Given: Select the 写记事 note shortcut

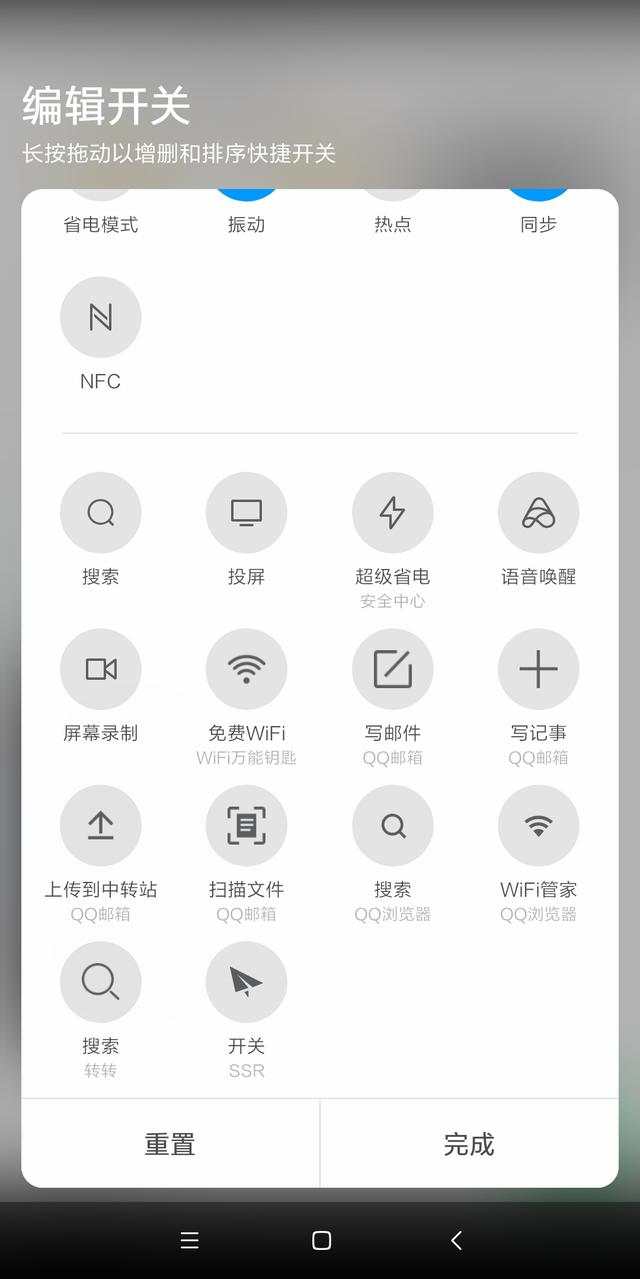Looking at the screenshot, I should pos(538,669).
